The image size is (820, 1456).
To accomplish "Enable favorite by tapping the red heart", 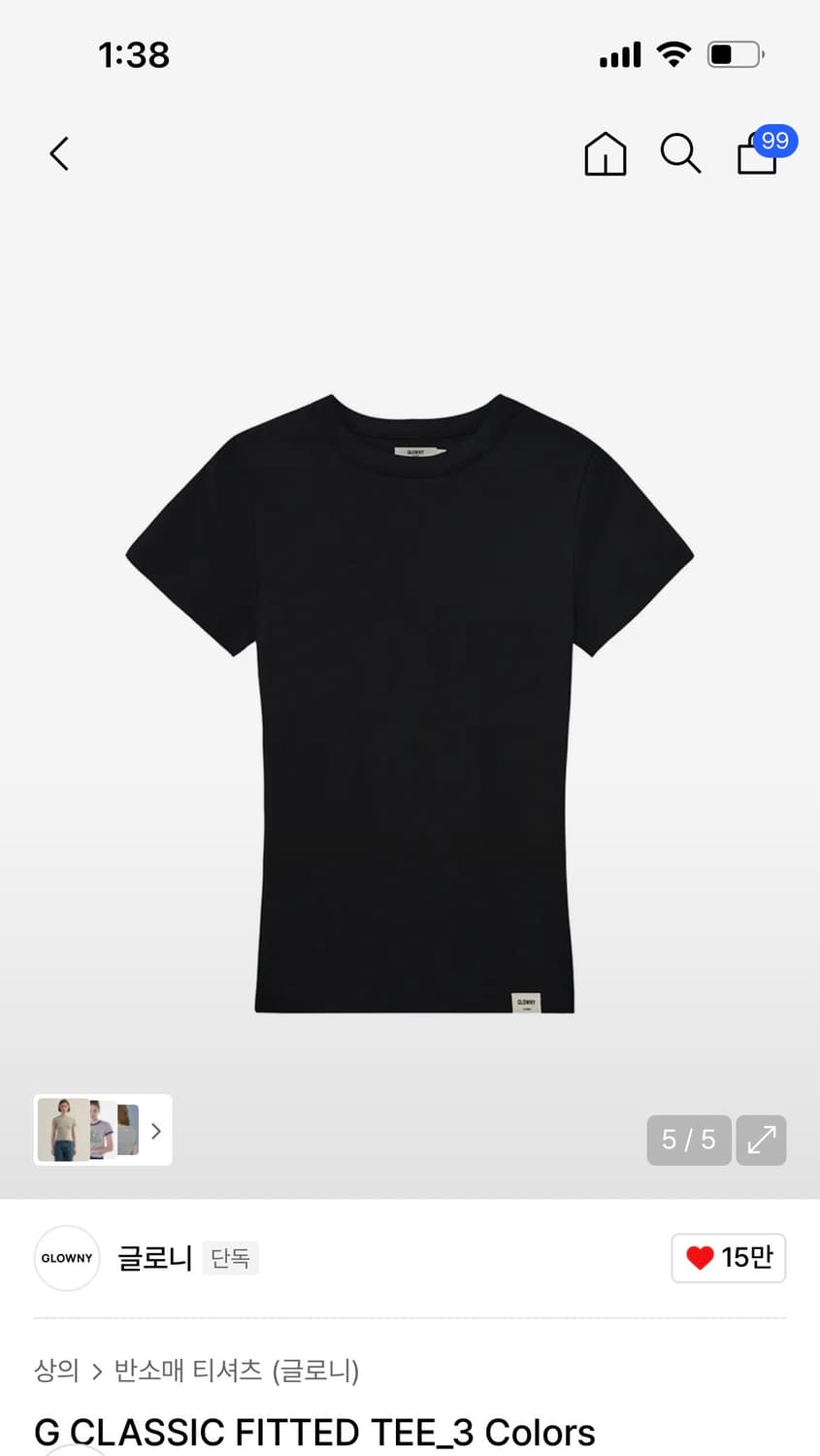I will tap(699, 1257).
